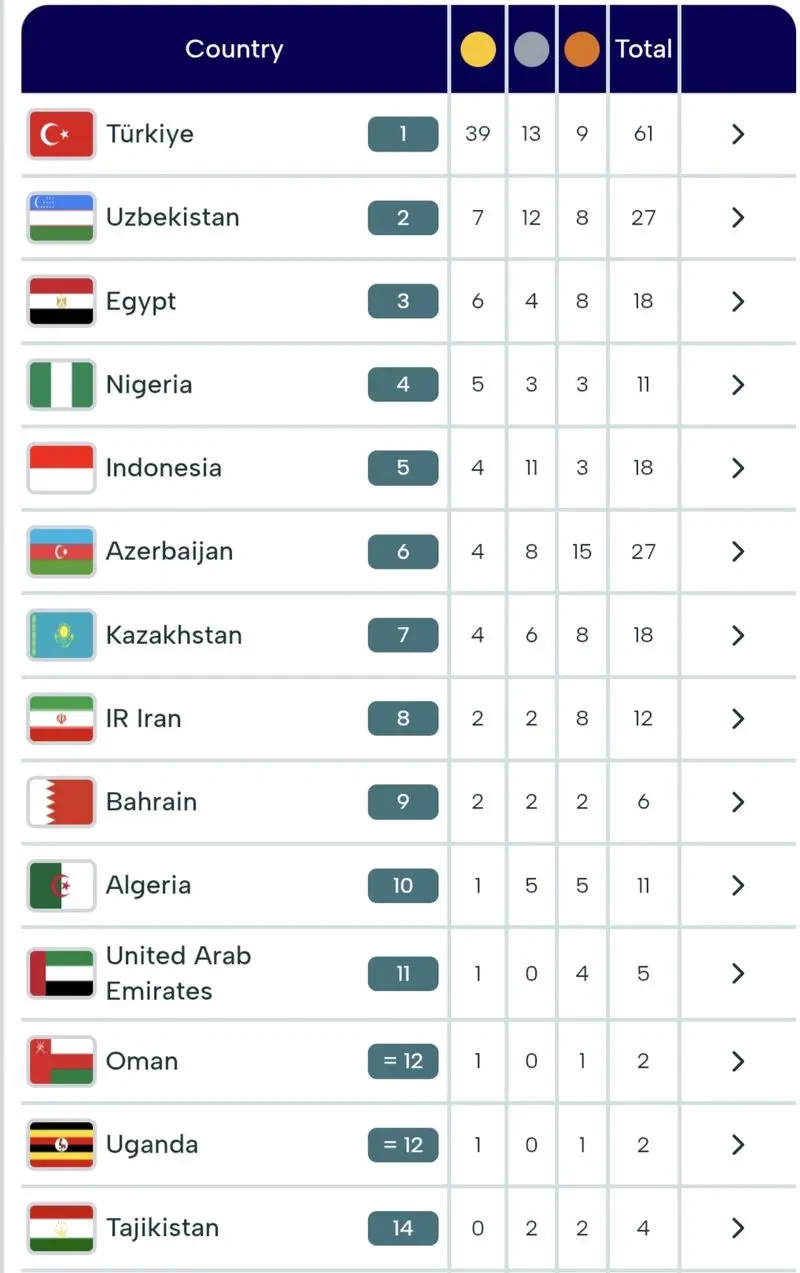Expand the Uzbekistan row
The height and width of the screenshot is (1273, 800).
[738, 217]
